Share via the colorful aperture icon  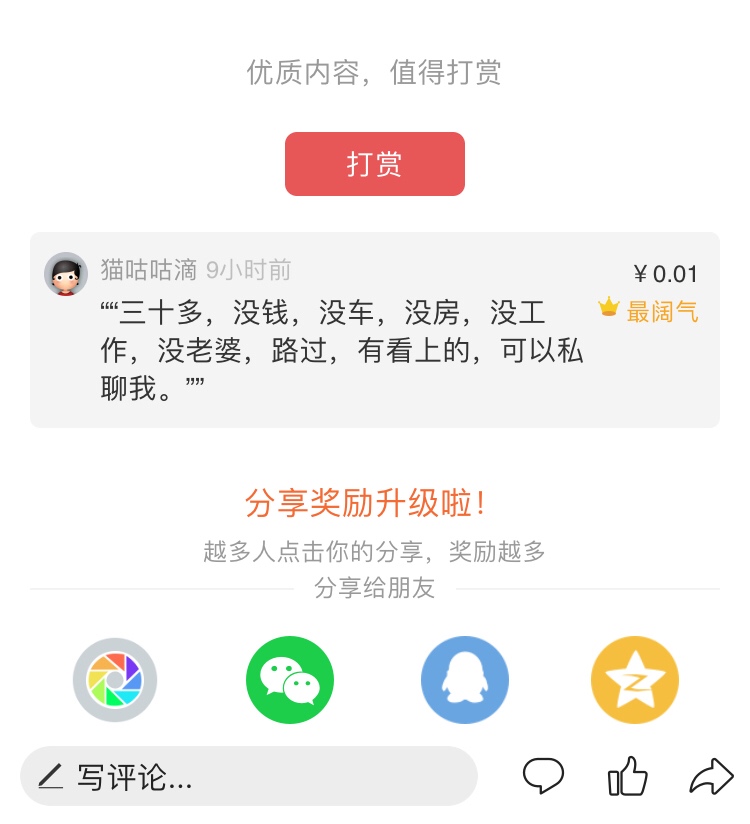pyautogui.click(x=115, y=680)
